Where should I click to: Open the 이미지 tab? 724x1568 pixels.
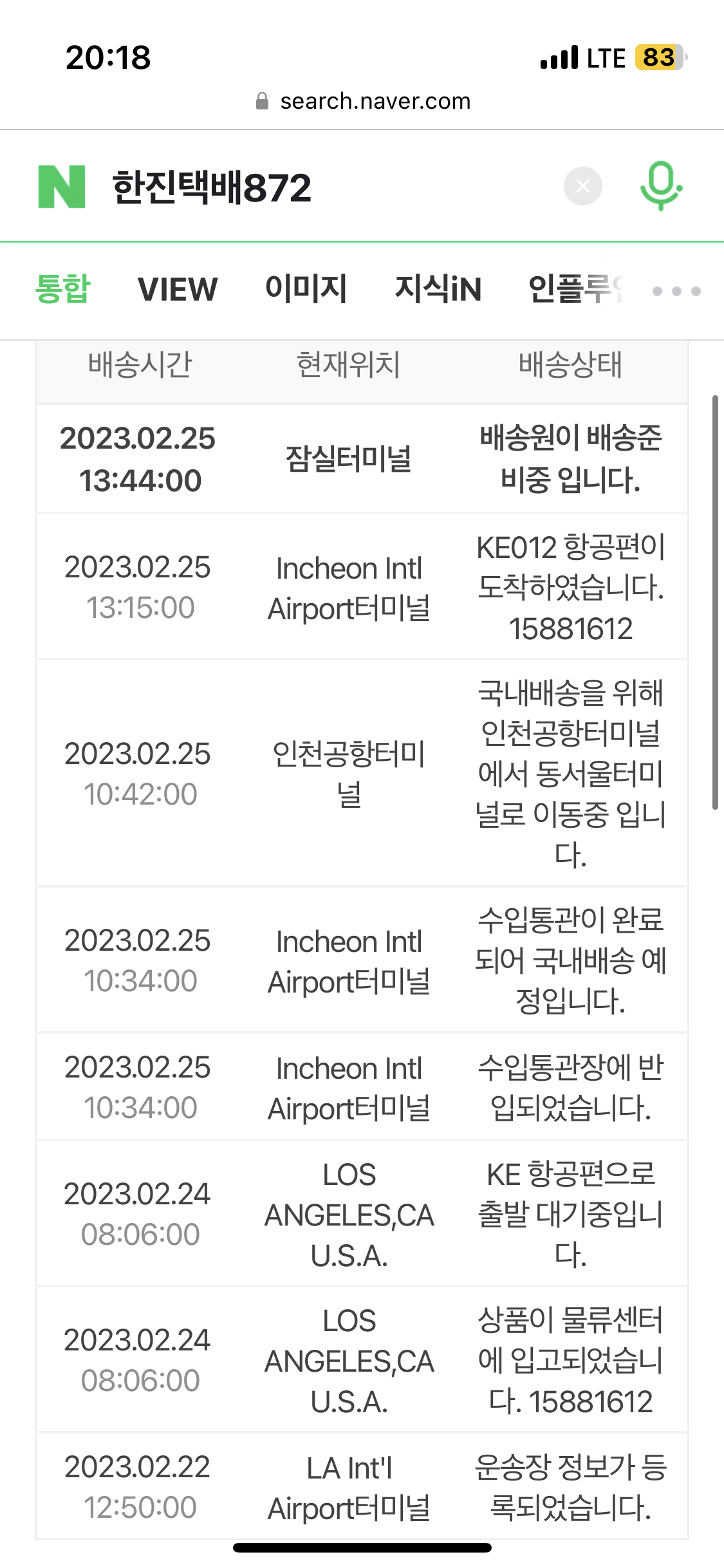(x=306, y=289)
